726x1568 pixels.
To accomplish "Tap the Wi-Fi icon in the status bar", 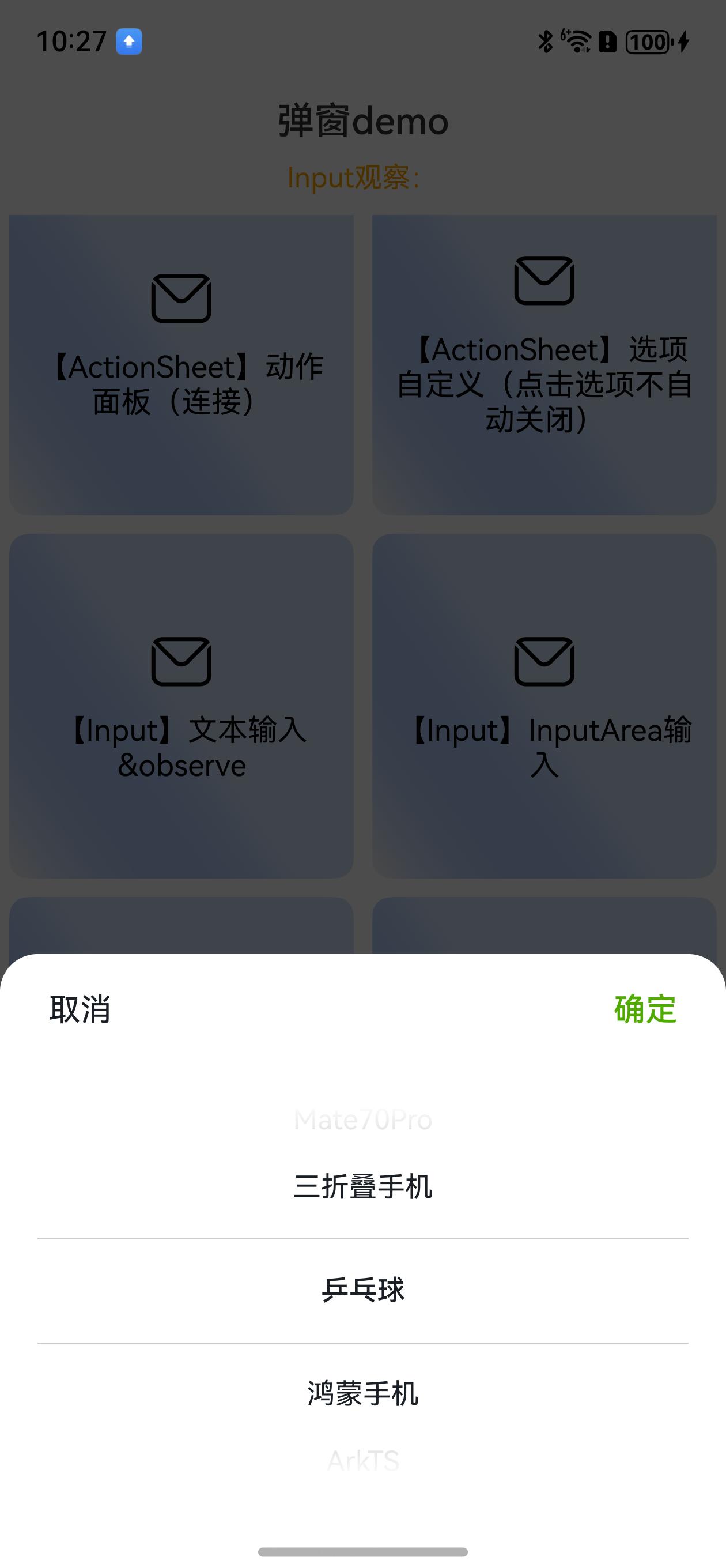I will (575, 42).
